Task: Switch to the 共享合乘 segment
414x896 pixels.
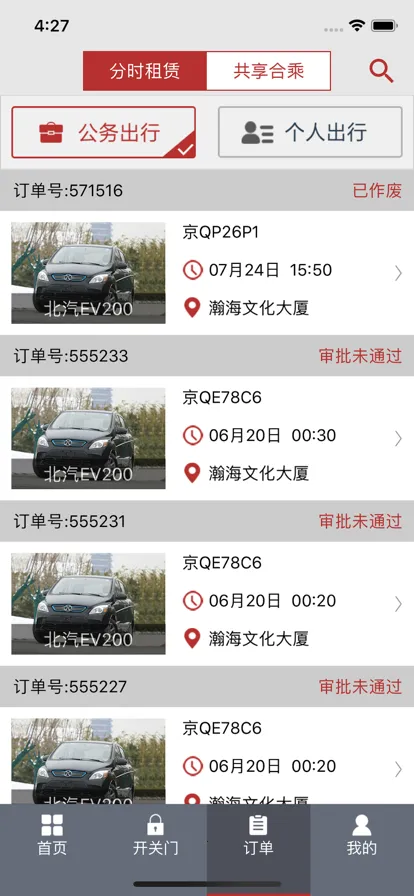Action: [269, 71]
